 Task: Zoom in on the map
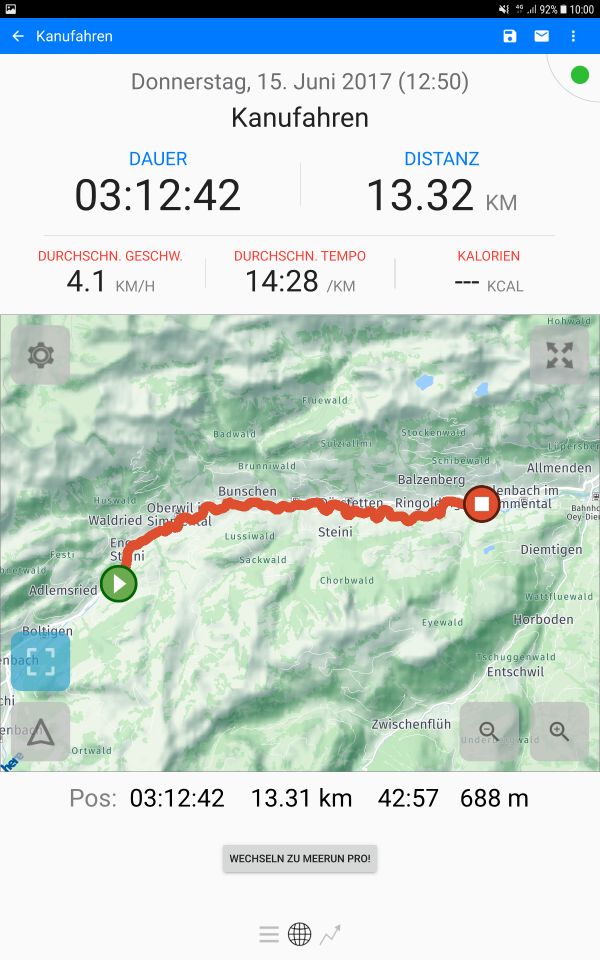[559, 732]
